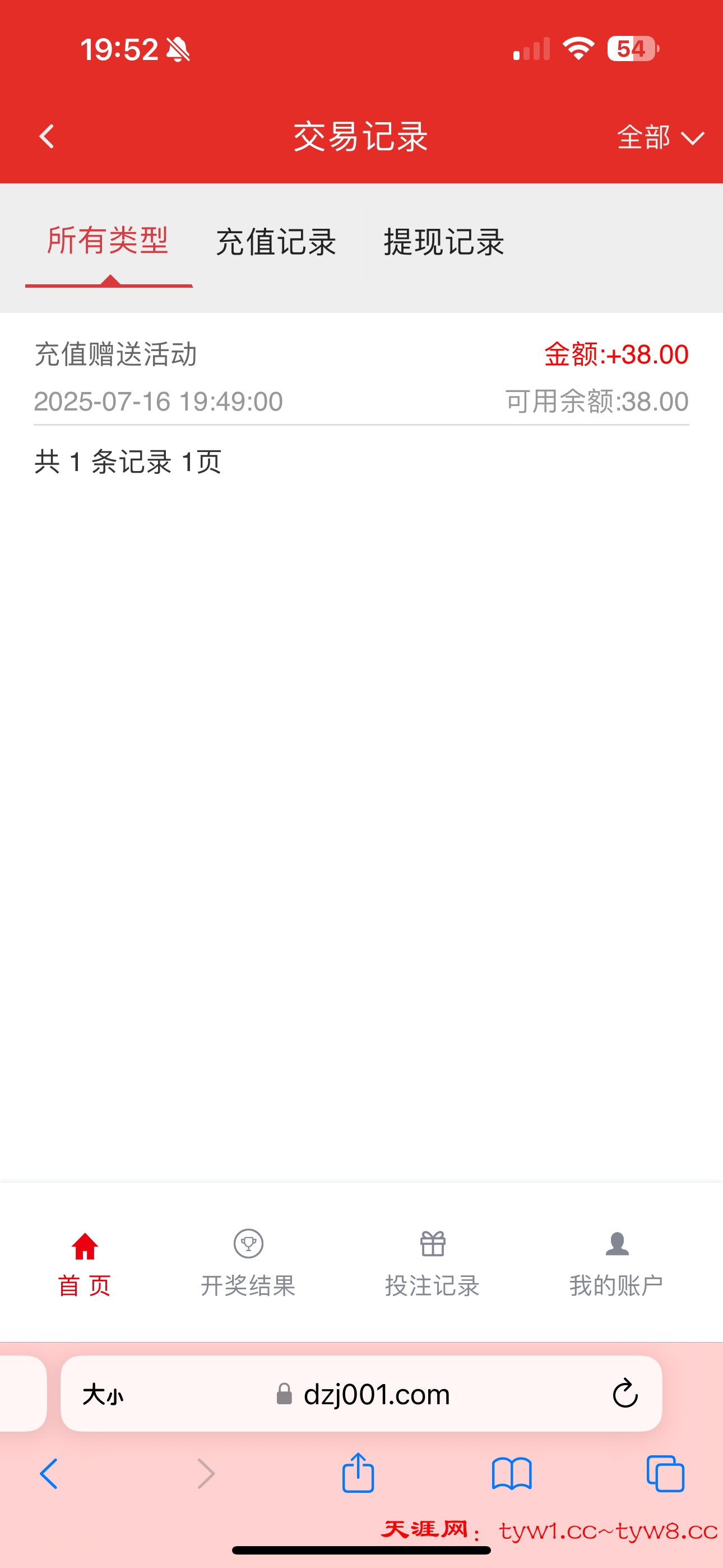Reload the page in Safari
This screenshot has height=1568, width=723.
click(624, 1394)
